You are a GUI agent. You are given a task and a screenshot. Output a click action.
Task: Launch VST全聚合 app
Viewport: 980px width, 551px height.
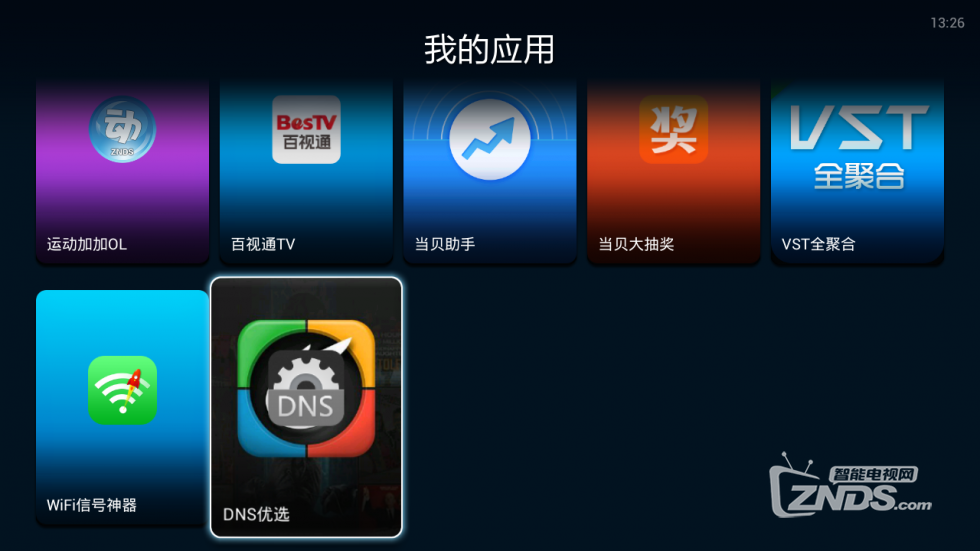[857, 170]
